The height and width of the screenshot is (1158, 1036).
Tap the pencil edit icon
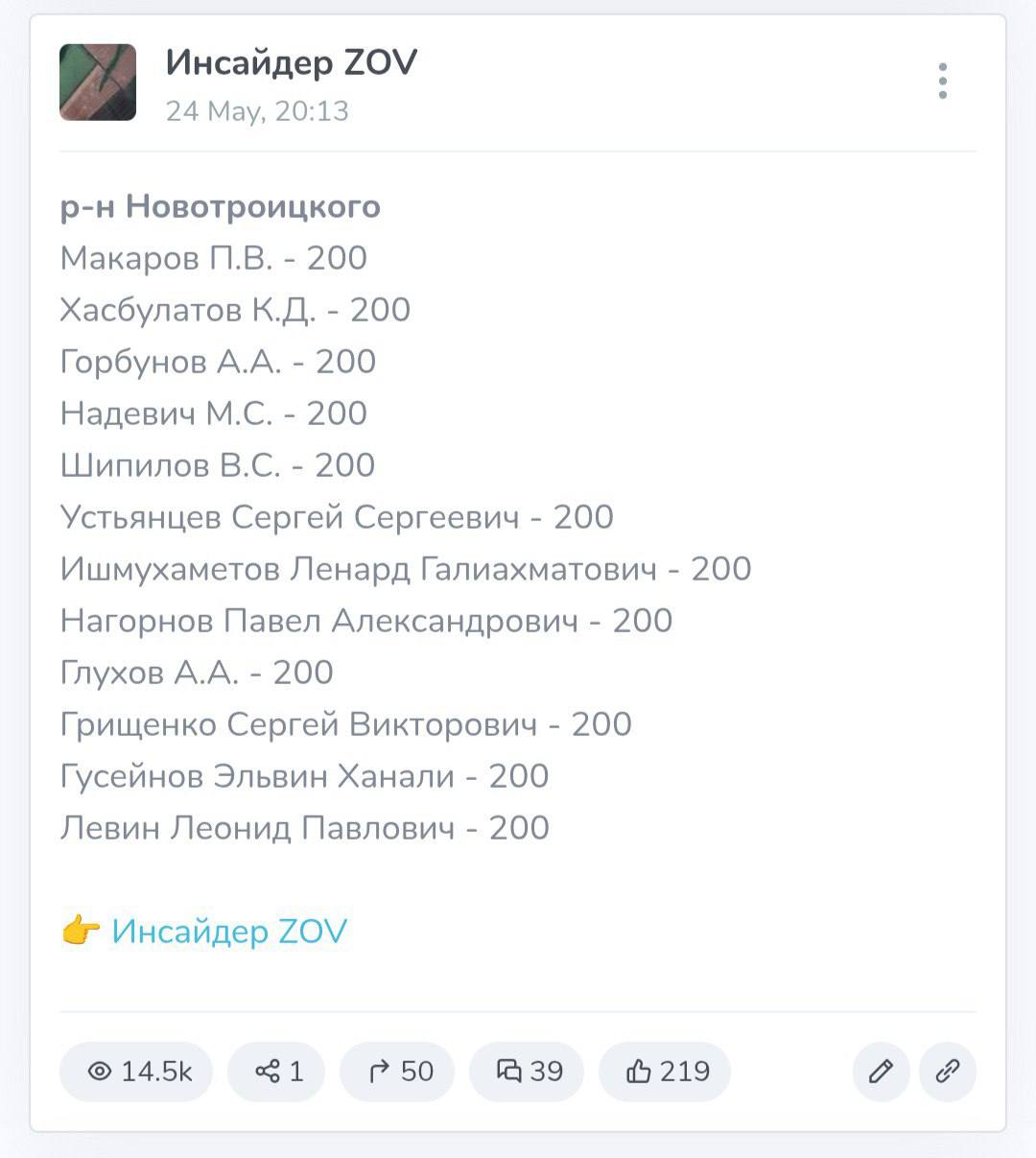click(881, 1072)
